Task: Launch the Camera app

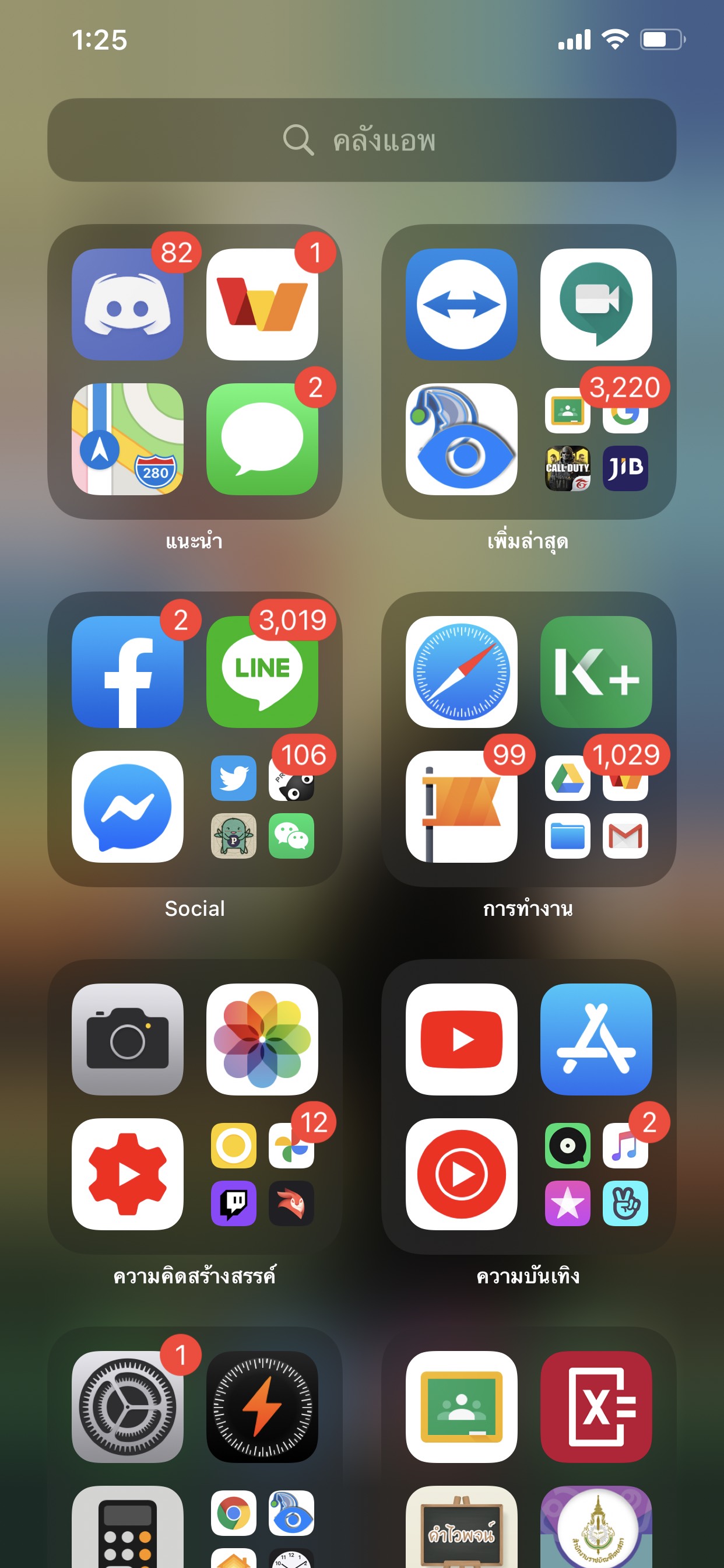Action: coord(127,1039)
